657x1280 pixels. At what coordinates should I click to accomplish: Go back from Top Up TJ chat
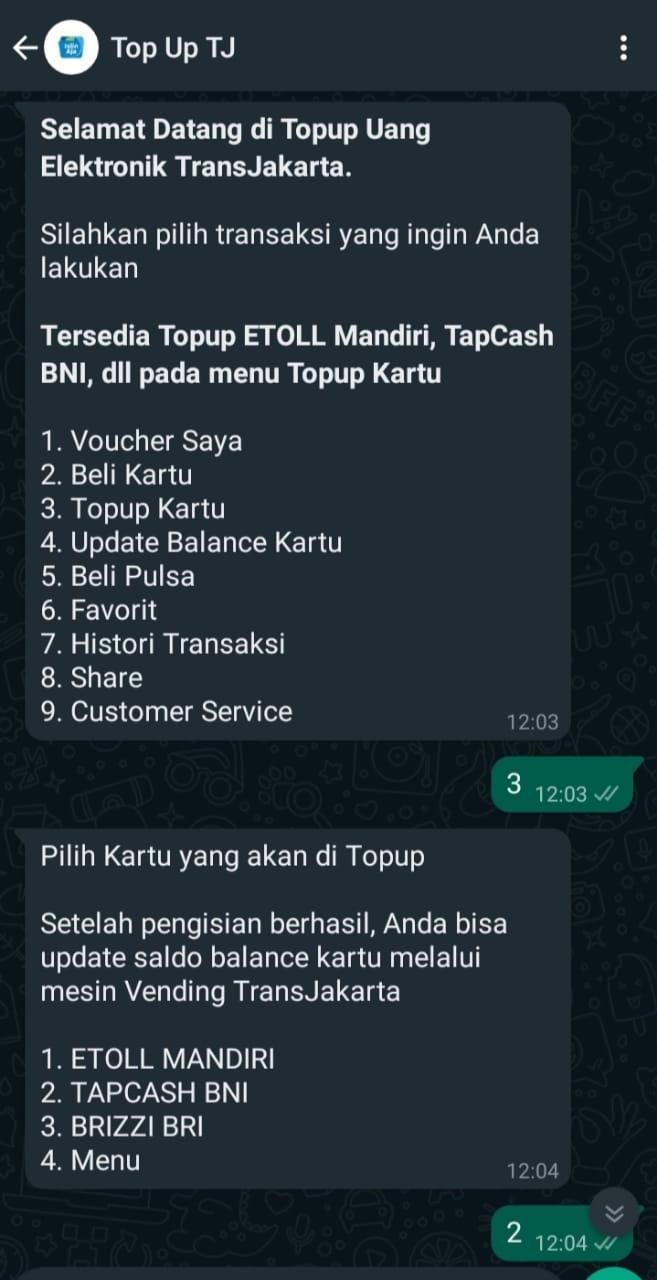[x=24, y=47]
